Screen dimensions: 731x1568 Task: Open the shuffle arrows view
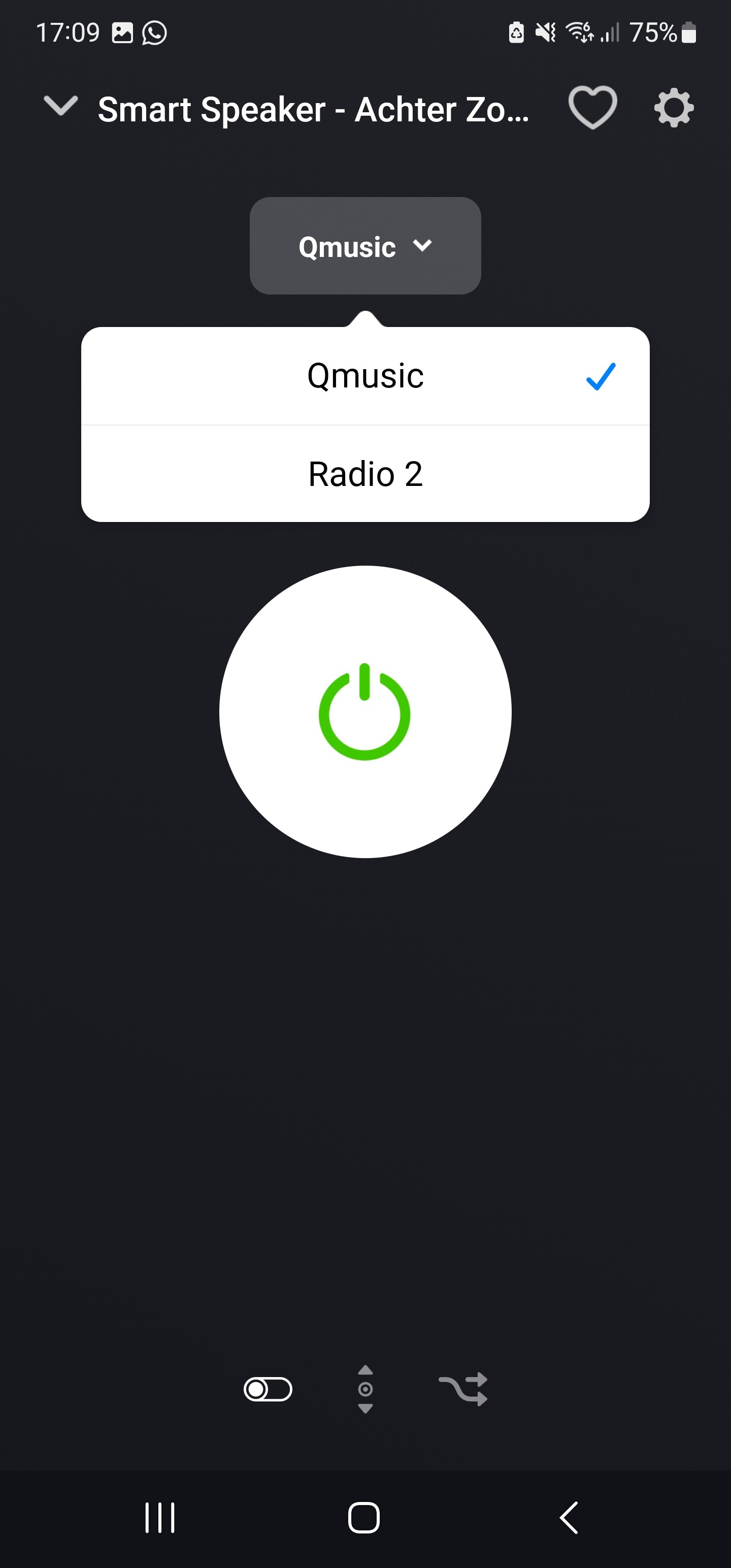point(463,1389)
